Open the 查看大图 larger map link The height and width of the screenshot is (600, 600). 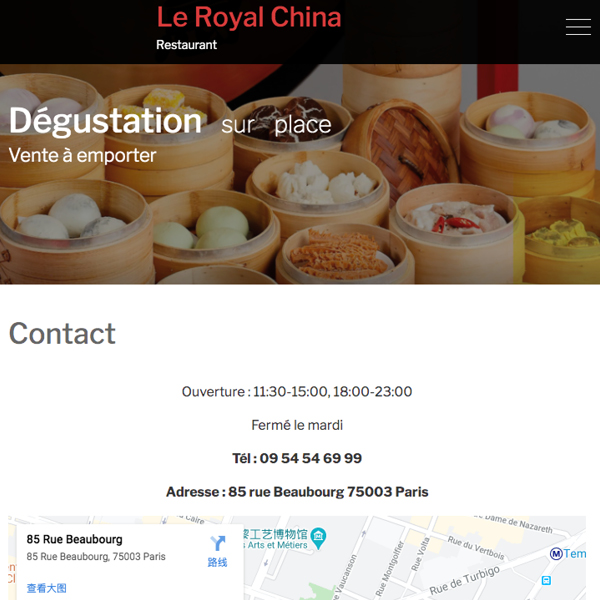[47, 588]
